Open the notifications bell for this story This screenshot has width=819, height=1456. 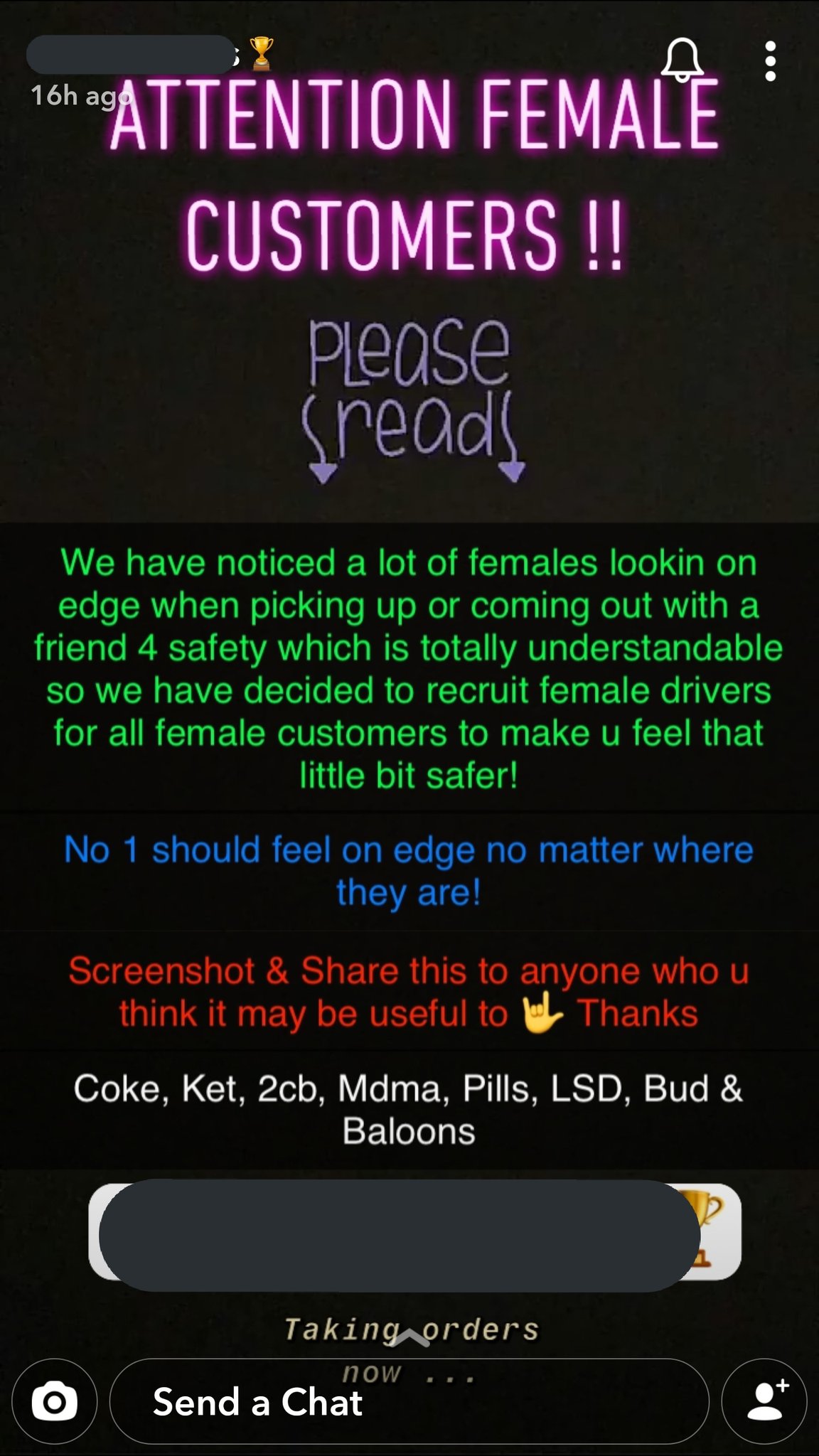[x=682, y=60]
